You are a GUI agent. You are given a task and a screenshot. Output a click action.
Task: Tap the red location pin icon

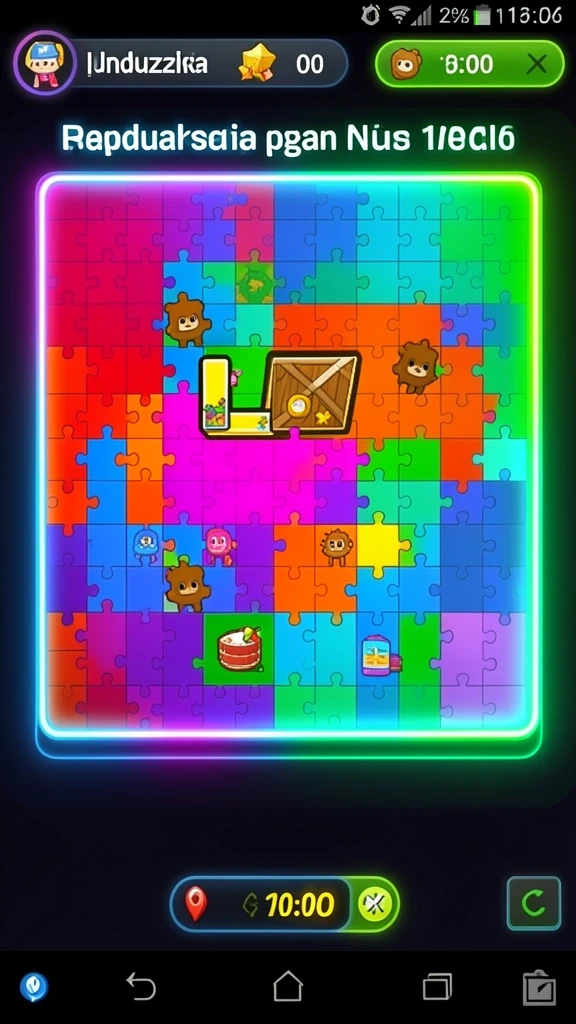[x=196, y=904]
